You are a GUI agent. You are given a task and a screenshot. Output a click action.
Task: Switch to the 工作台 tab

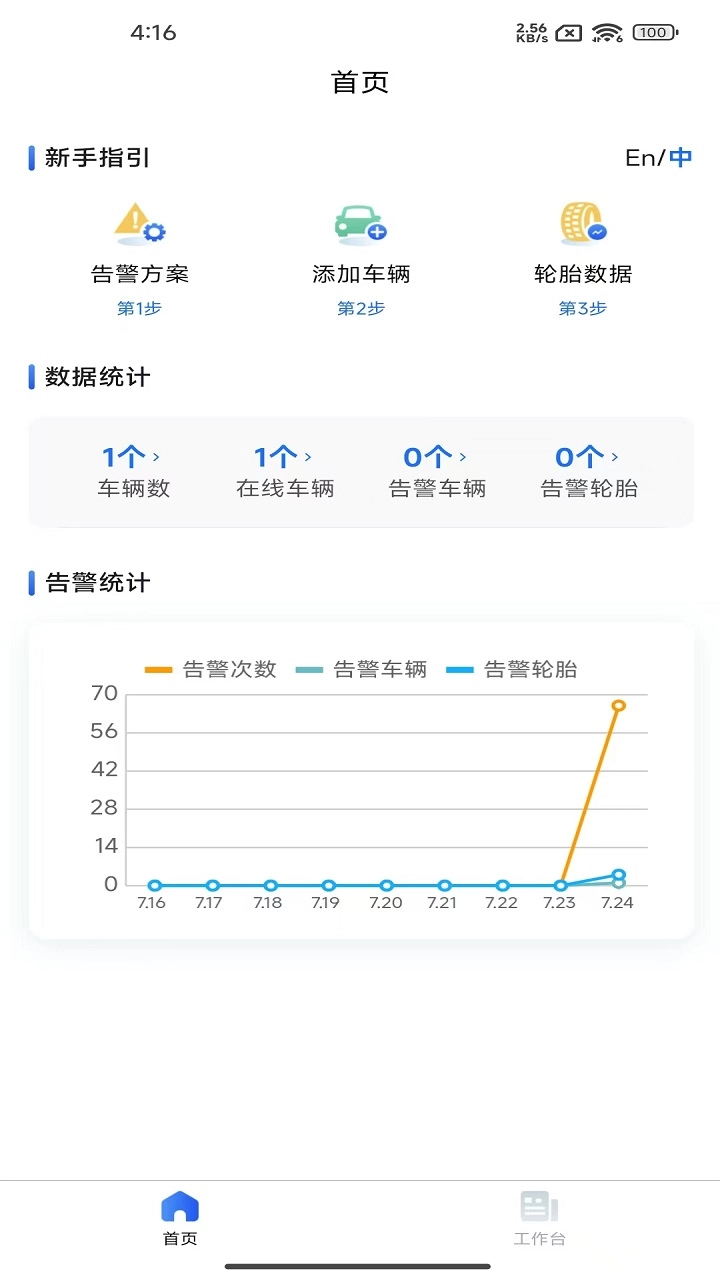tap(538, 1215)
